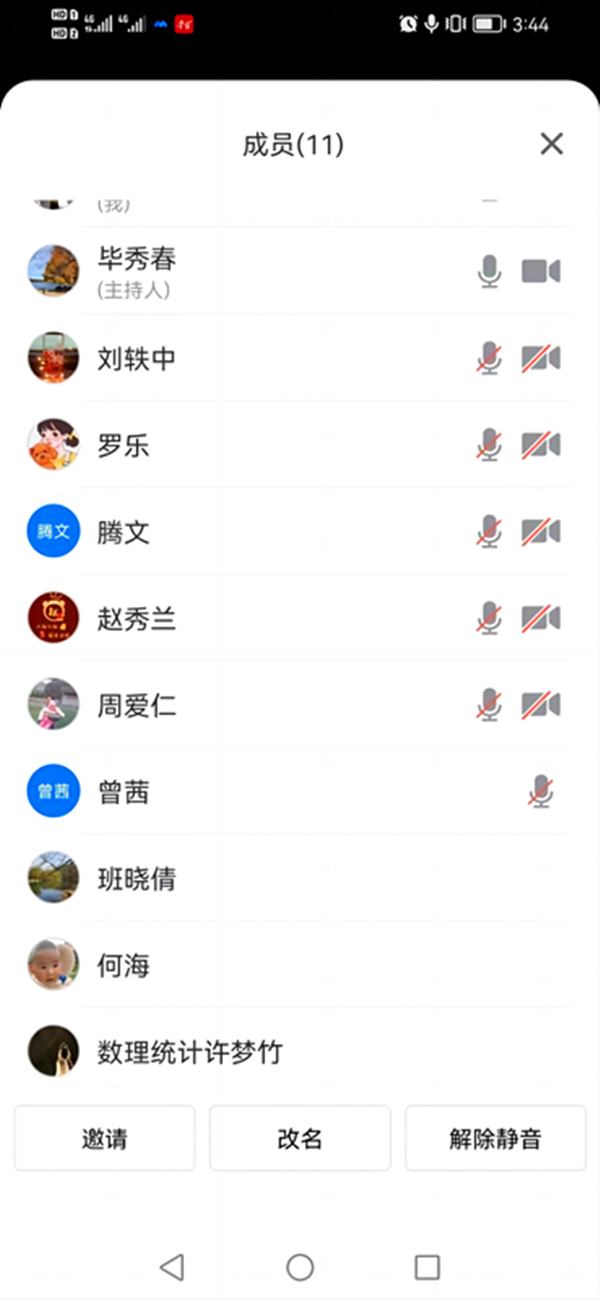
Task: Tap the 邀请 button
Action: tap(104, 1138)
